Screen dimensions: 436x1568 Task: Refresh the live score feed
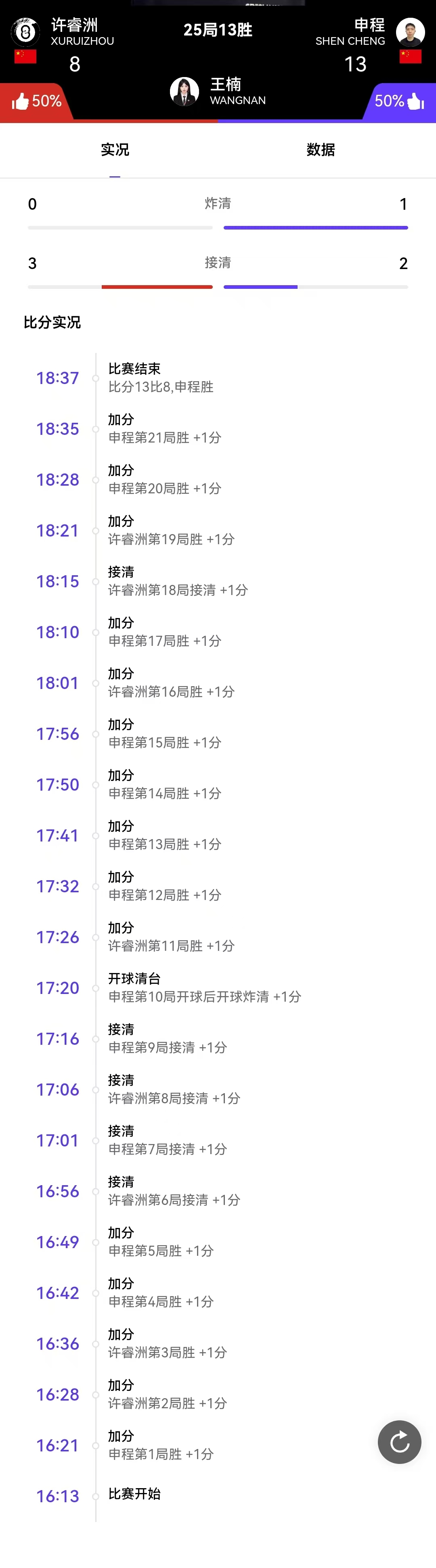[x=399, y=1442]
